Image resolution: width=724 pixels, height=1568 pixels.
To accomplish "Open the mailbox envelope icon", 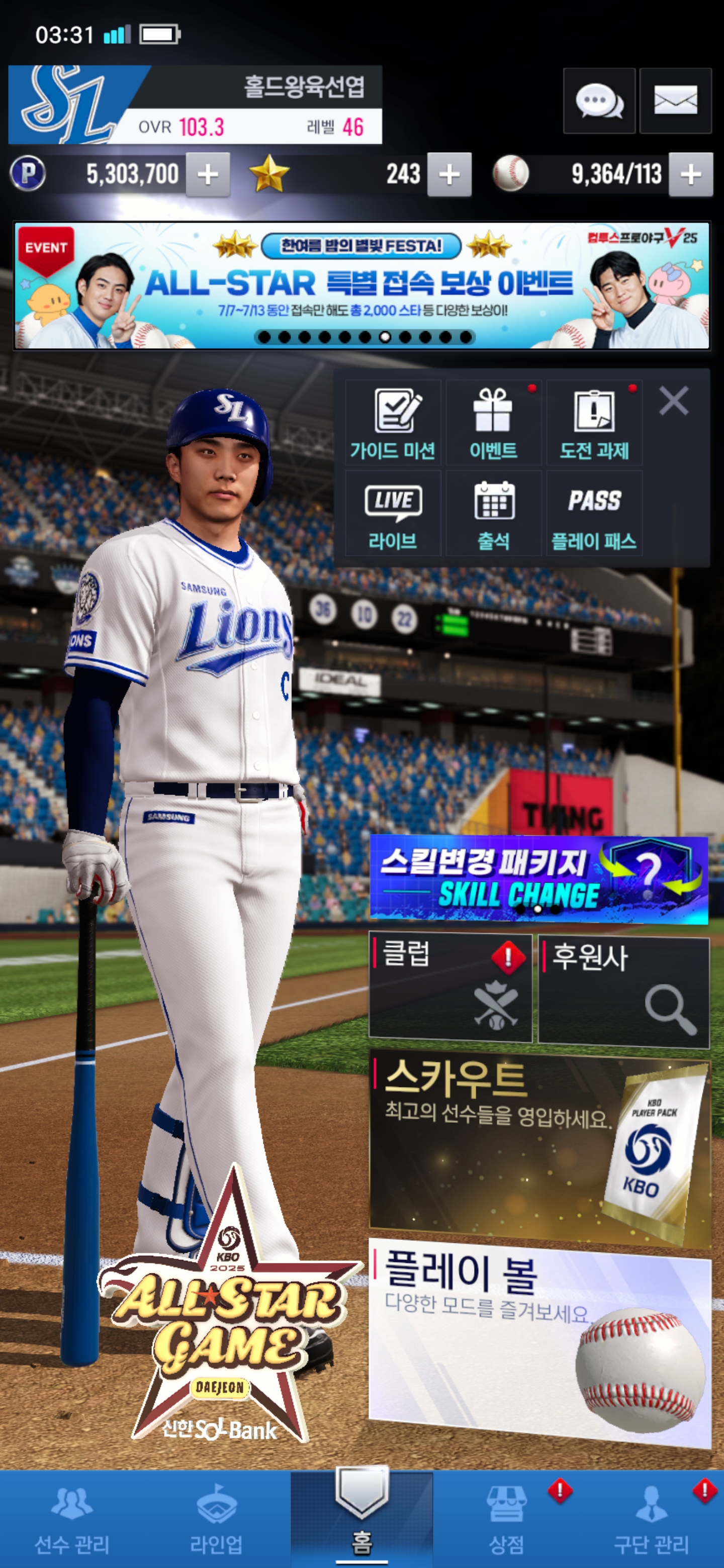I will [x=675, y=101].
